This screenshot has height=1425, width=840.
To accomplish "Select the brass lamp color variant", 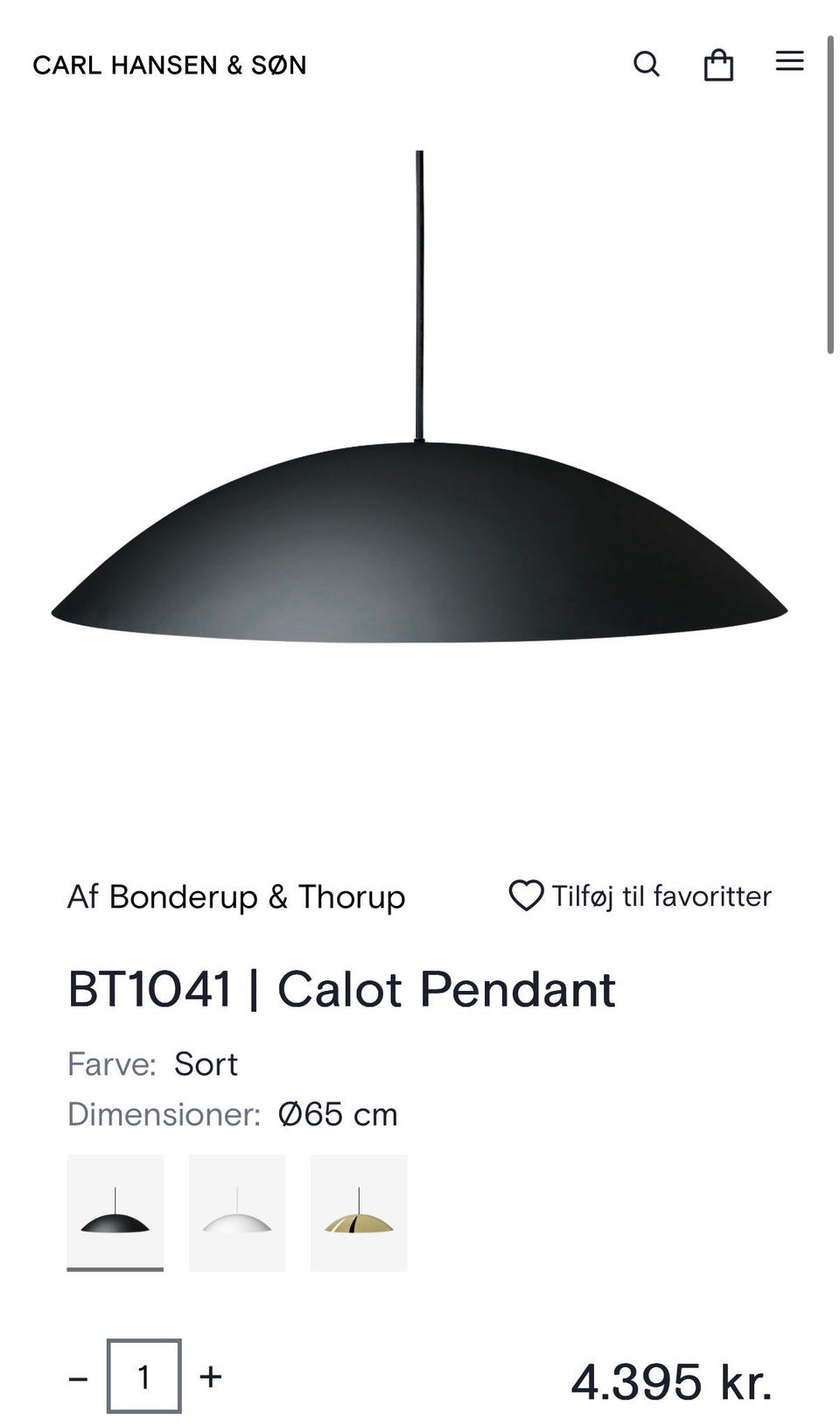I will pyautogui.click(x=359, y=1212).
